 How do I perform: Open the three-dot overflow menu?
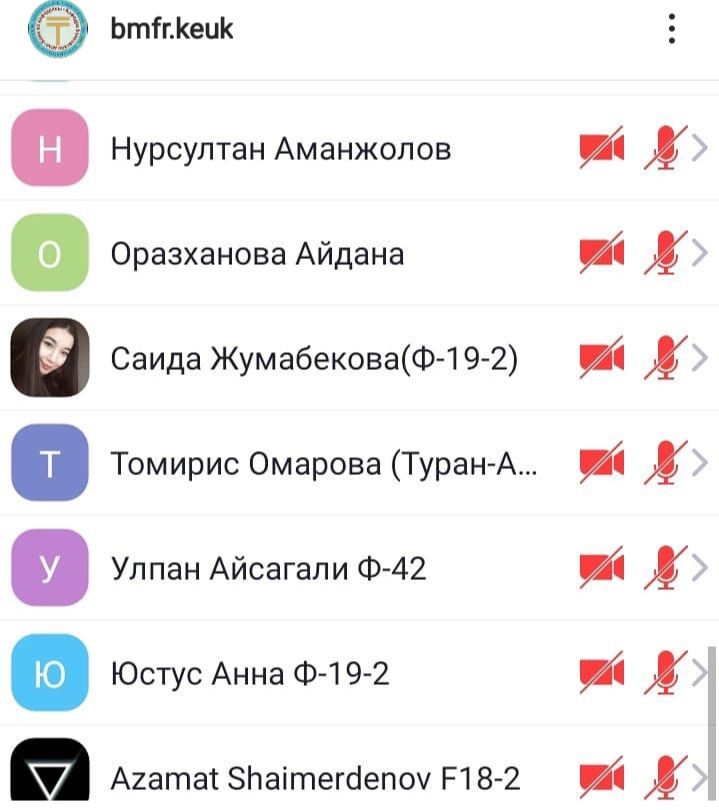(x=672, y=29)
